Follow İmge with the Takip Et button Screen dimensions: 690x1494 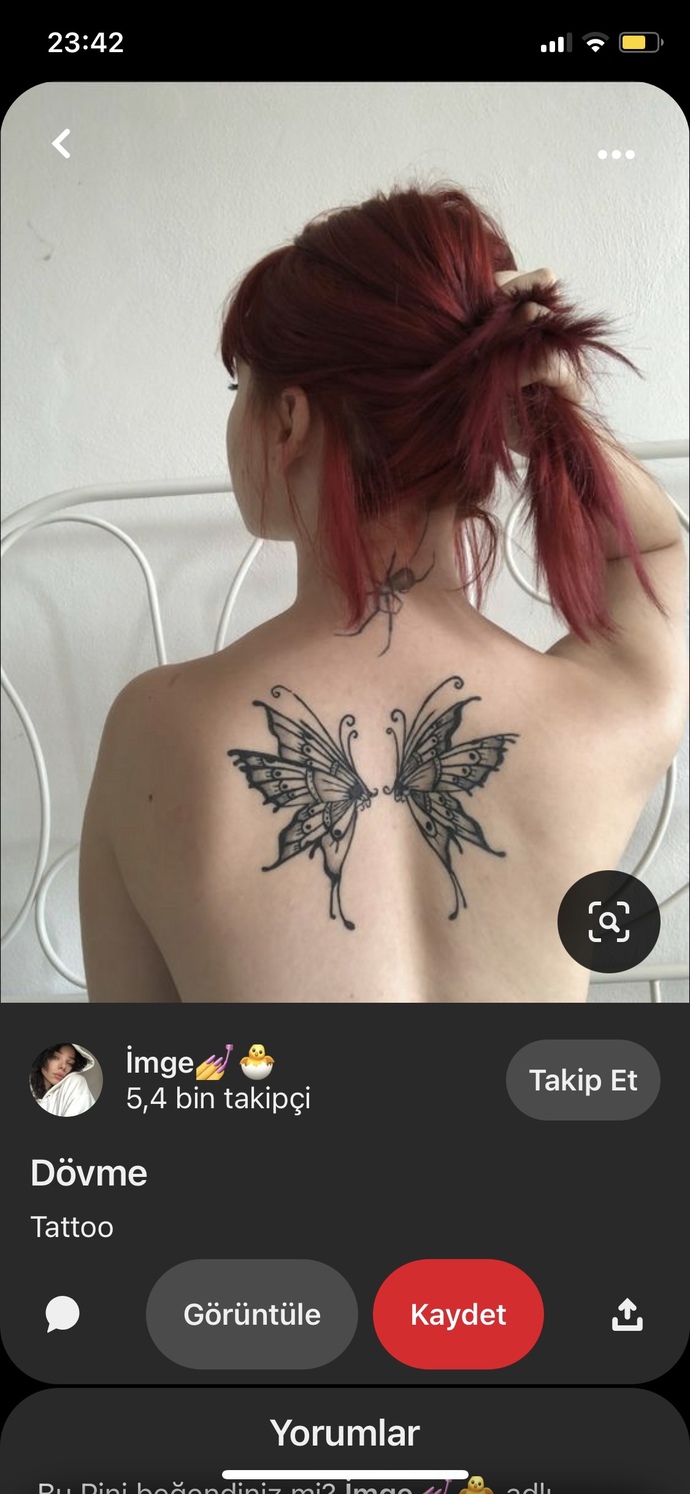(x=583, y=1080)
